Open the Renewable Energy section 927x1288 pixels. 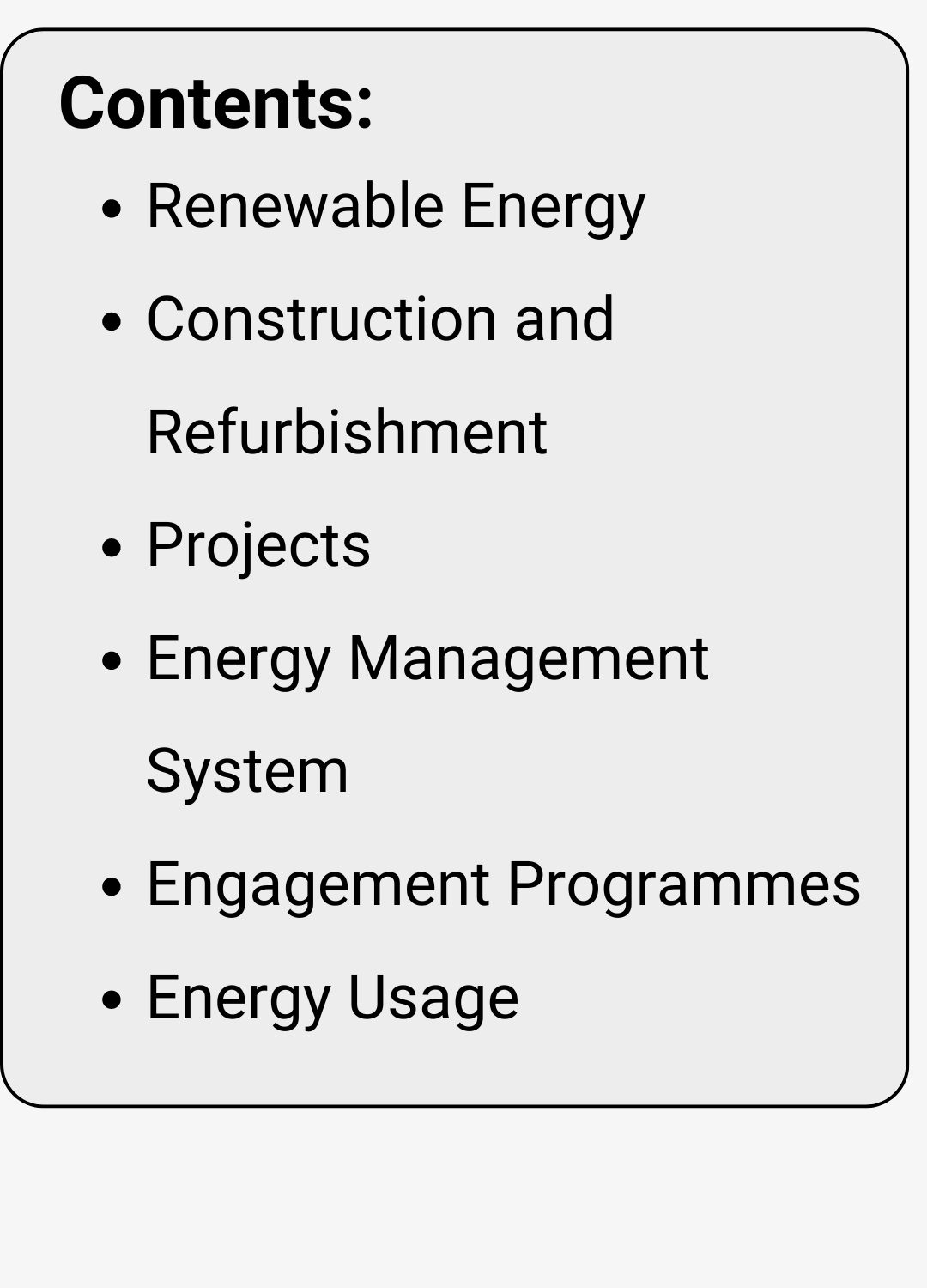point(395,206)
